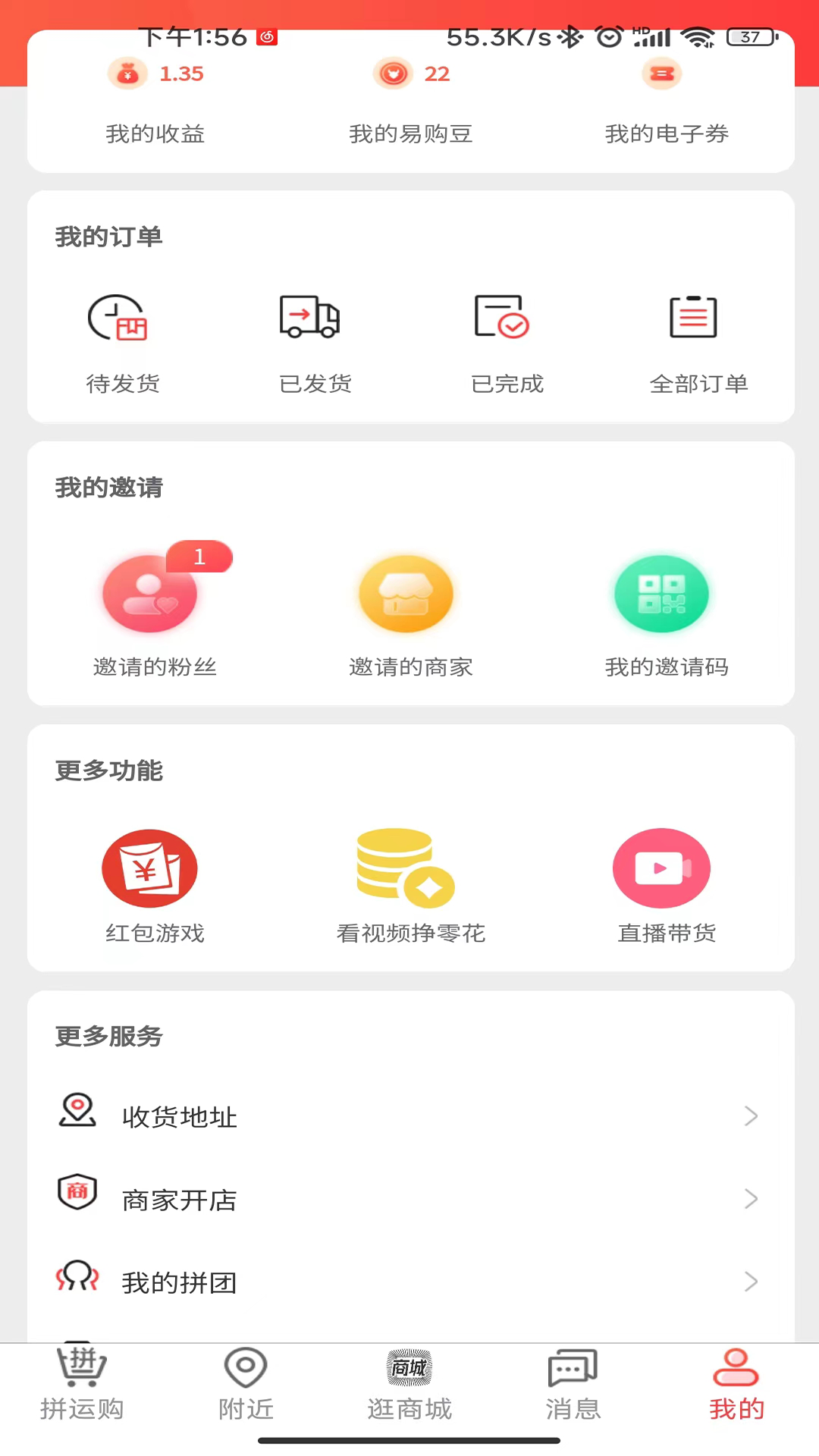Viewport: 819px width, 1456px height.
Task: Go to the 逛商城 mall tab
Action: pos(409,1385)
